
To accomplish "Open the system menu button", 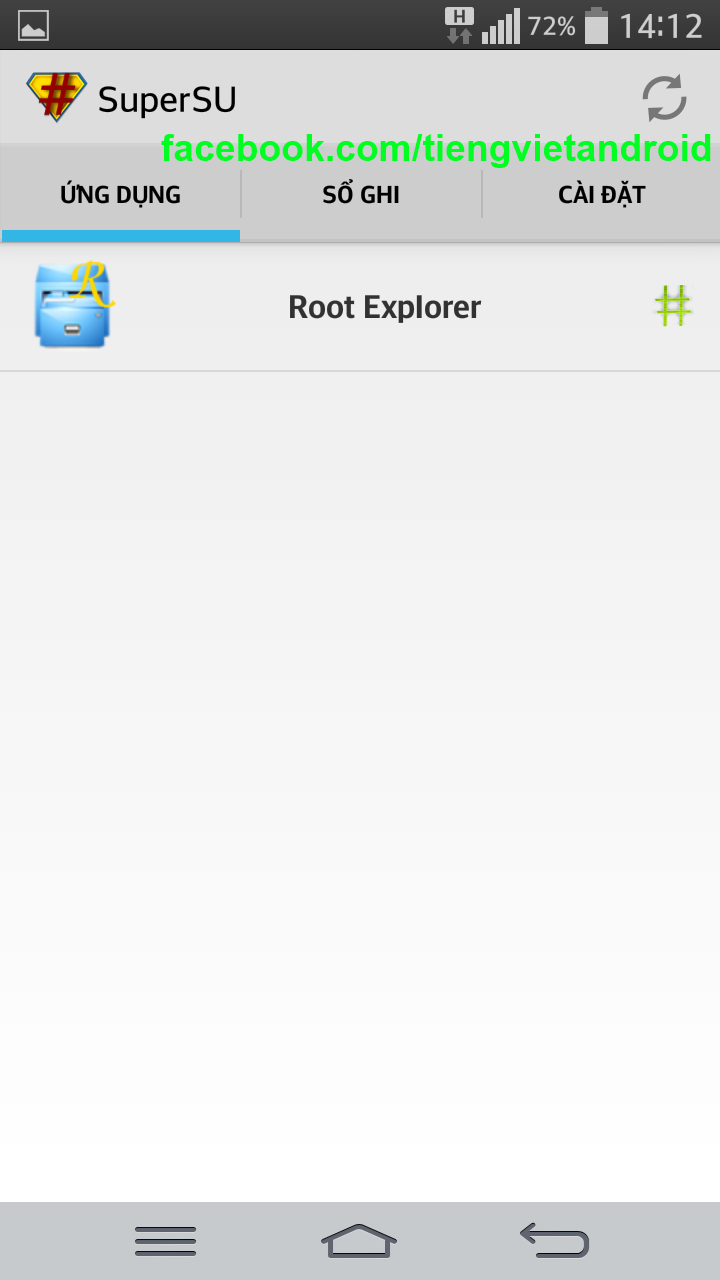I will tap(166, 1240).
